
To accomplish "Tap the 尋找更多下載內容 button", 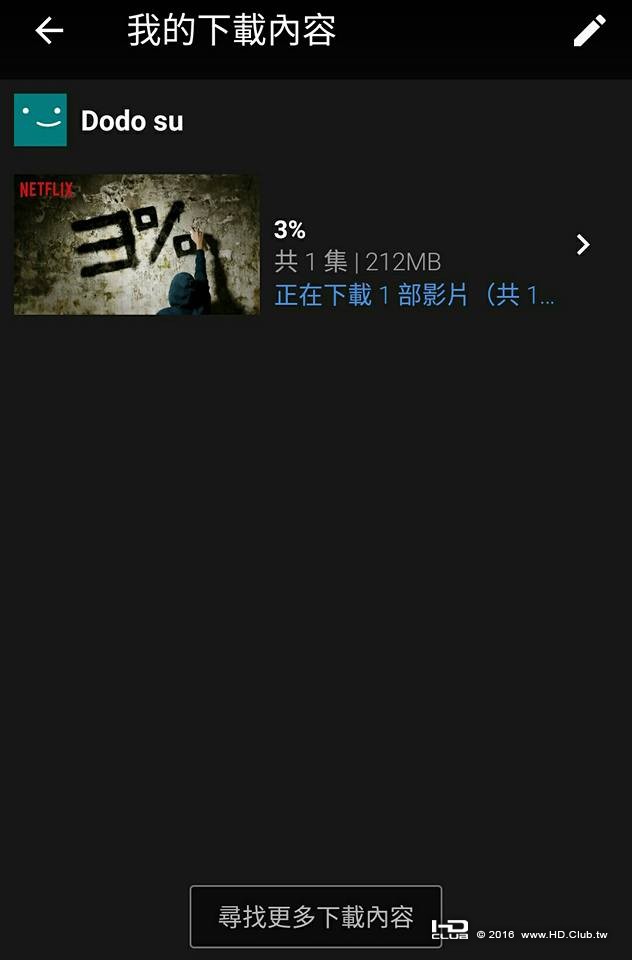I will pyautogui.click(x=315, y=916).
